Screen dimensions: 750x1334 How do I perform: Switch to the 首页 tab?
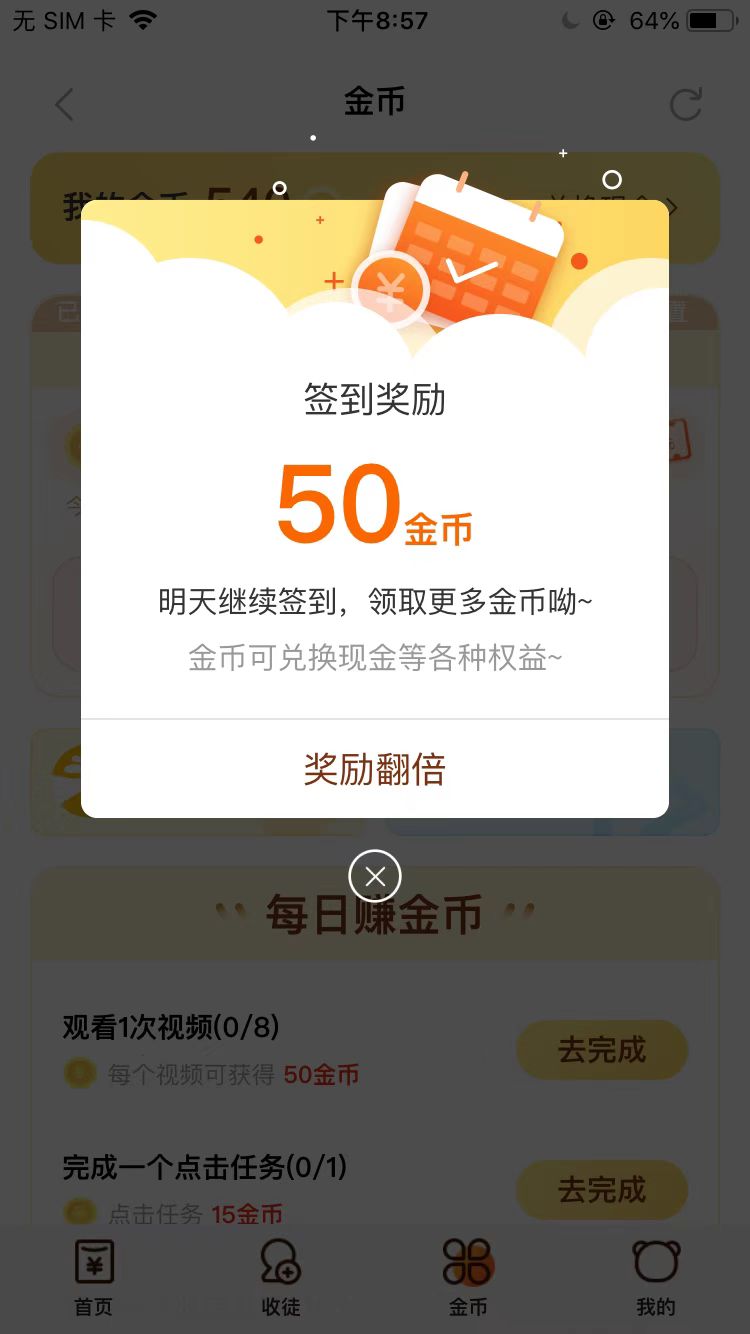(94, 1278)
